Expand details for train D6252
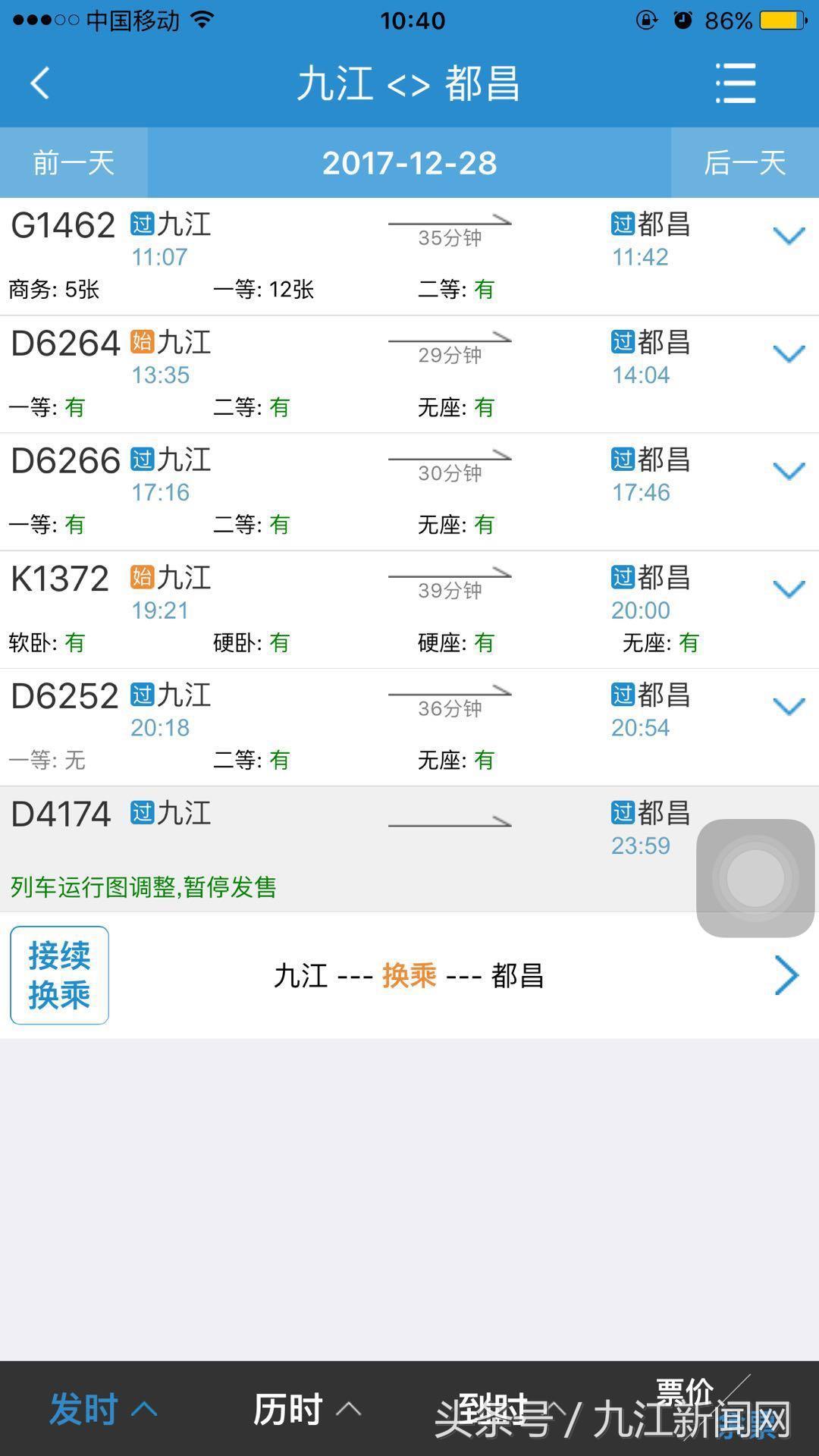This screenshot has width=819, height=1456. (x=789, y=706)
